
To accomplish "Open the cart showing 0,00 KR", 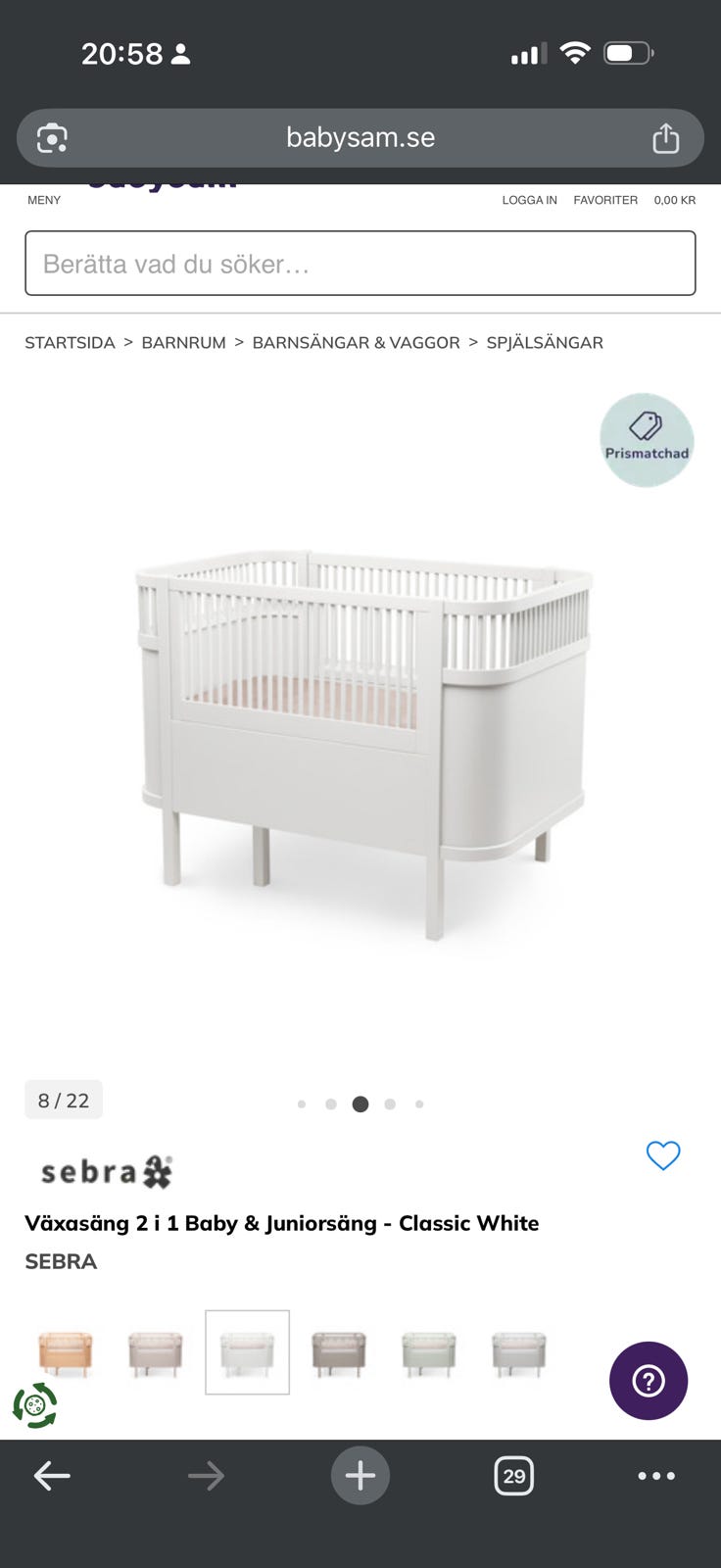I will [675, 200].
